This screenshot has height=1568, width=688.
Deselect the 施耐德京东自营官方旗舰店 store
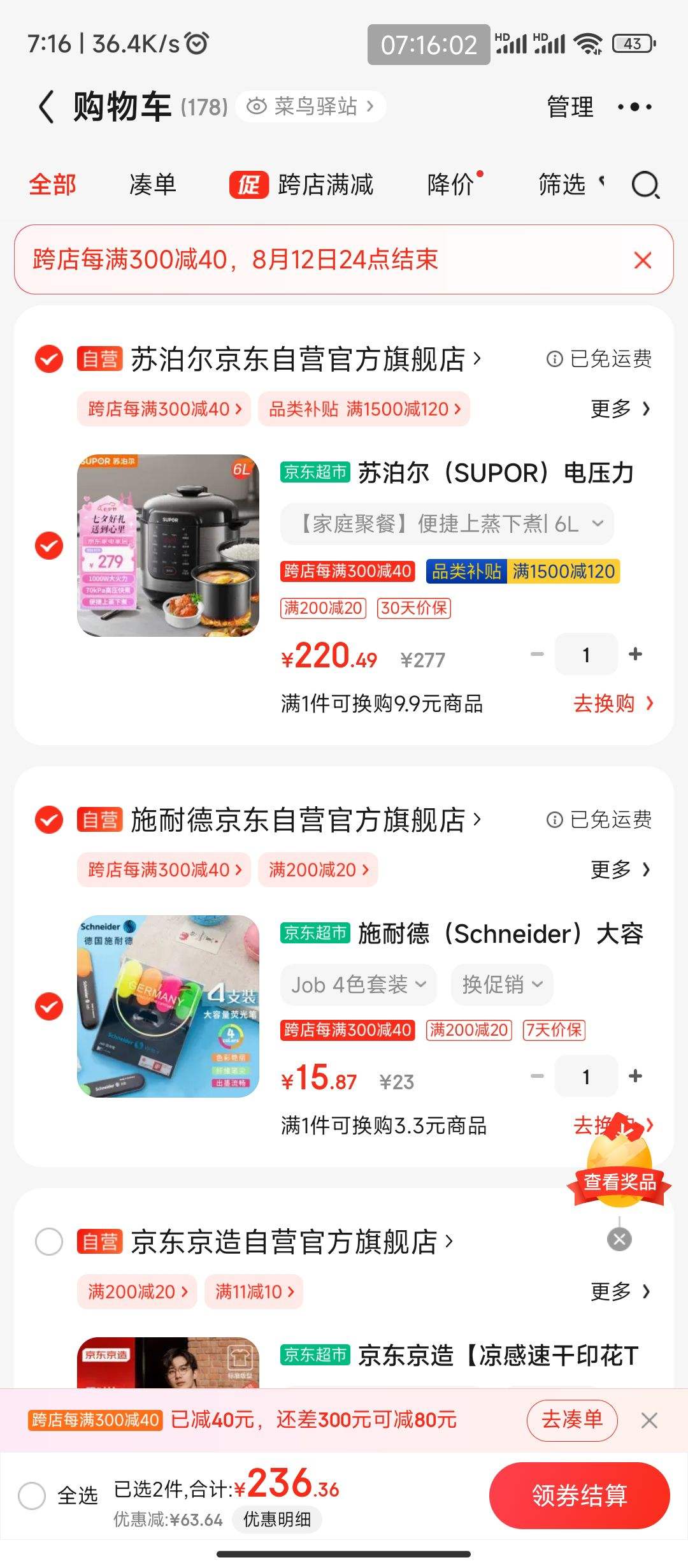[49, 820]
